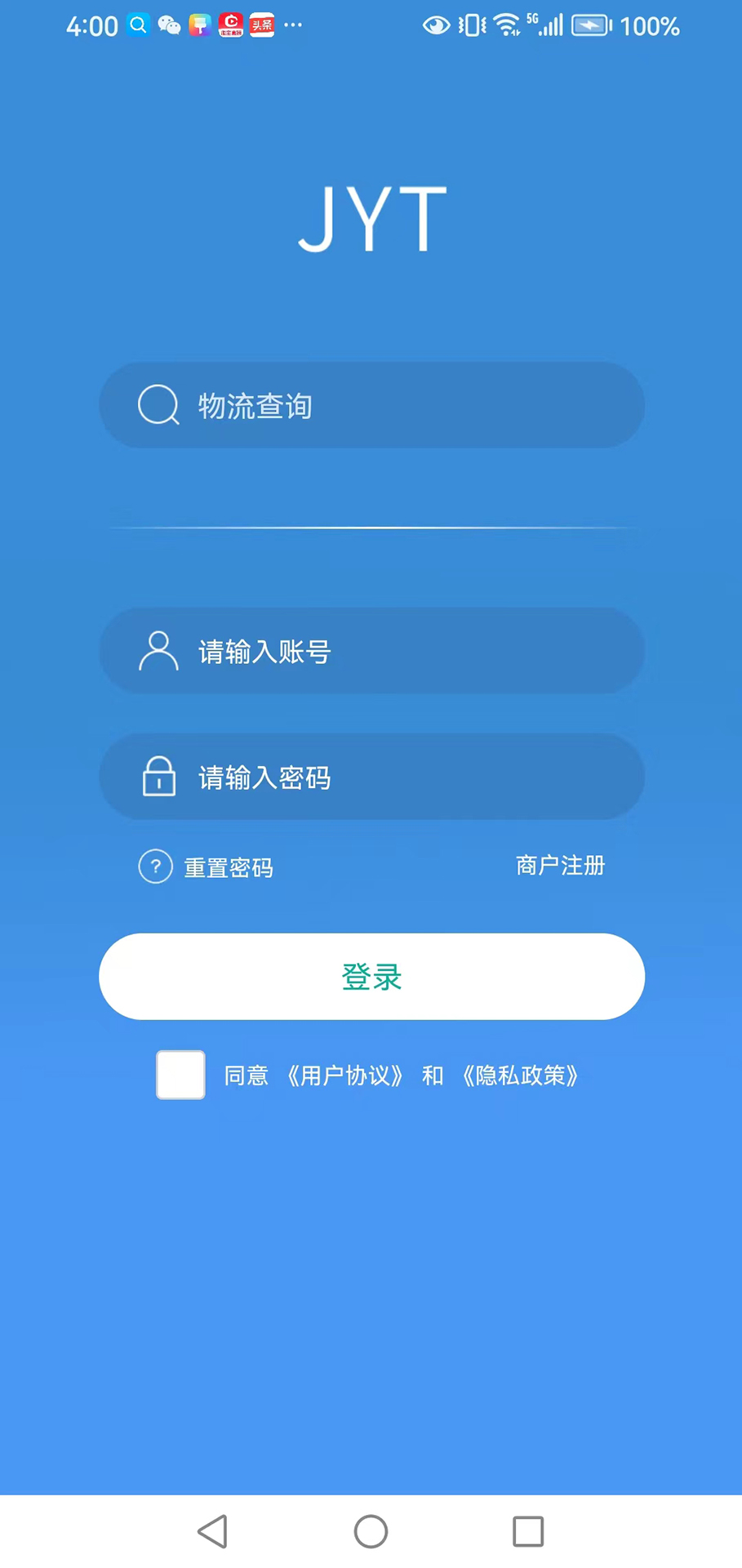This screenshot has height=1568, width=742.
Task: Open the 《用户协议》 user agreement
Action: tap(344, 1076)
